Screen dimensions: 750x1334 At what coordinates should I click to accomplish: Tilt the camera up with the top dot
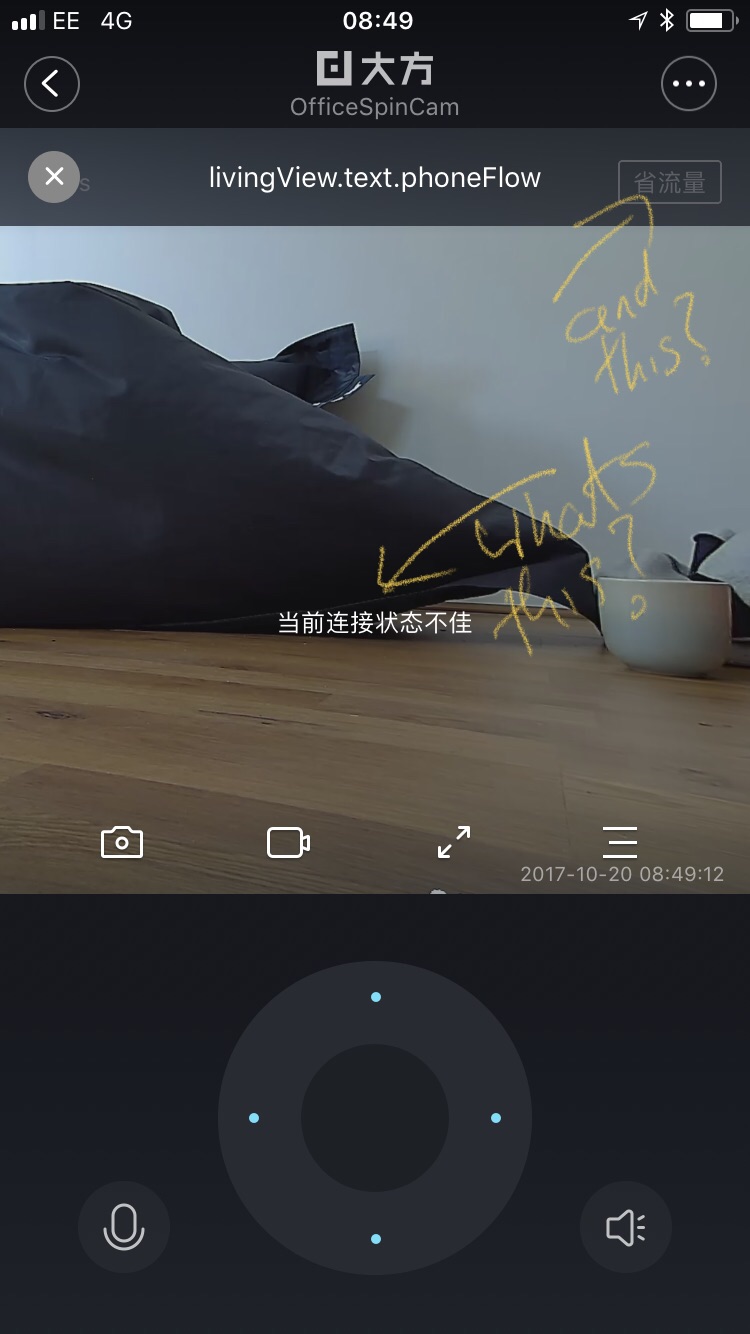coord(375,997)
